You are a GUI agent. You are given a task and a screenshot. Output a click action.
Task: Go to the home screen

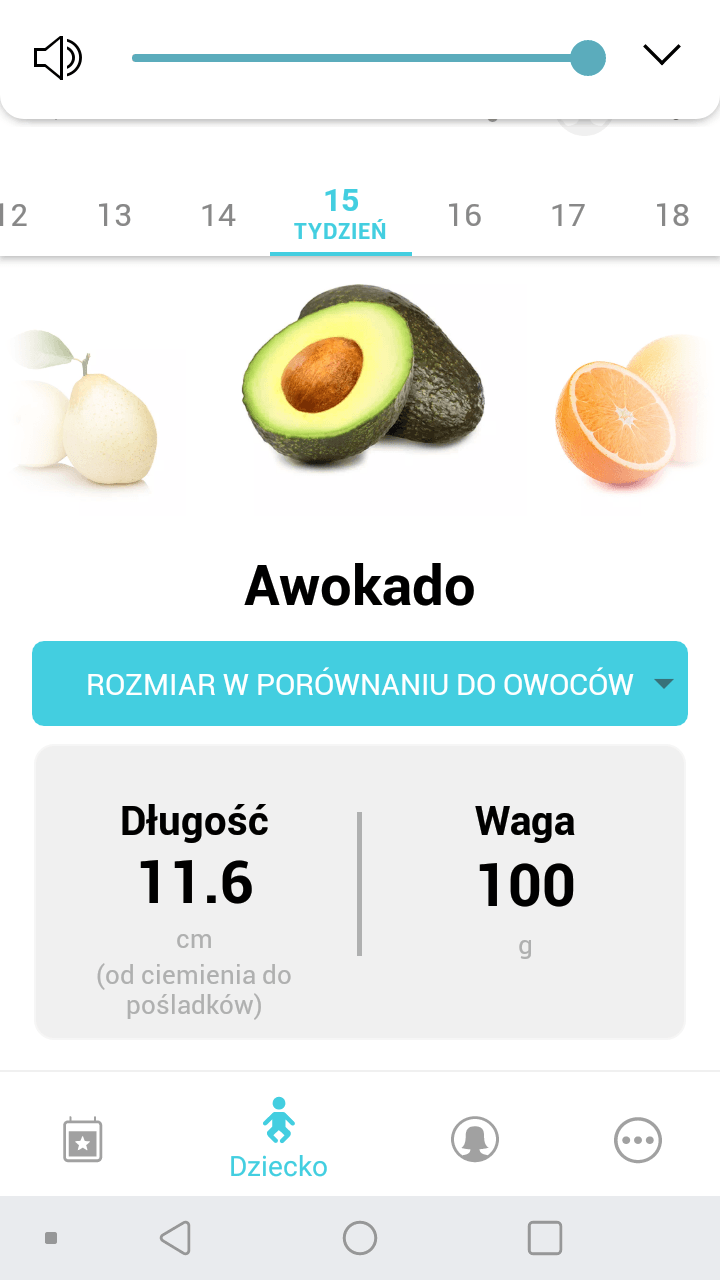(360, 1238)
